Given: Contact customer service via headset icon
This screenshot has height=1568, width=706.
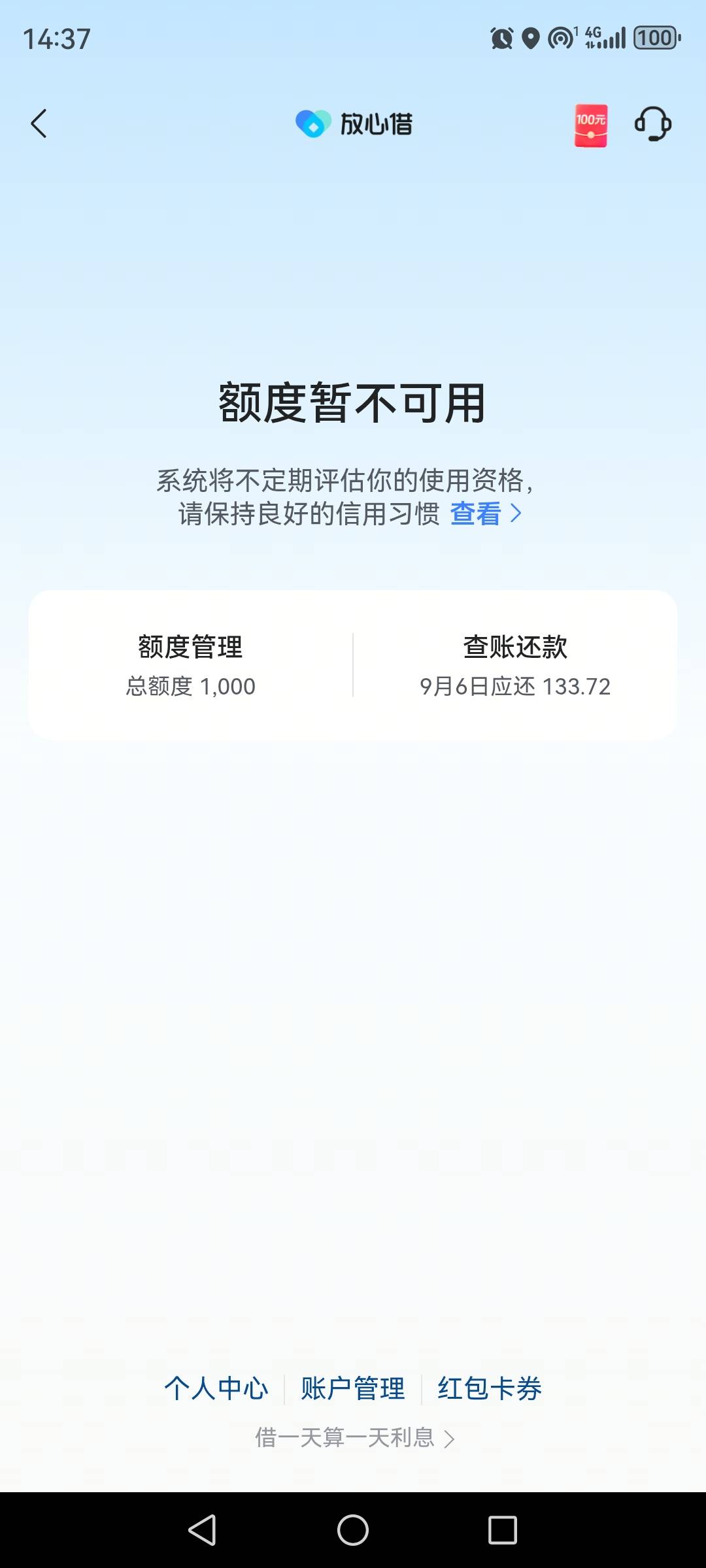Looking at the screenshot, I should tap(653, 123).
